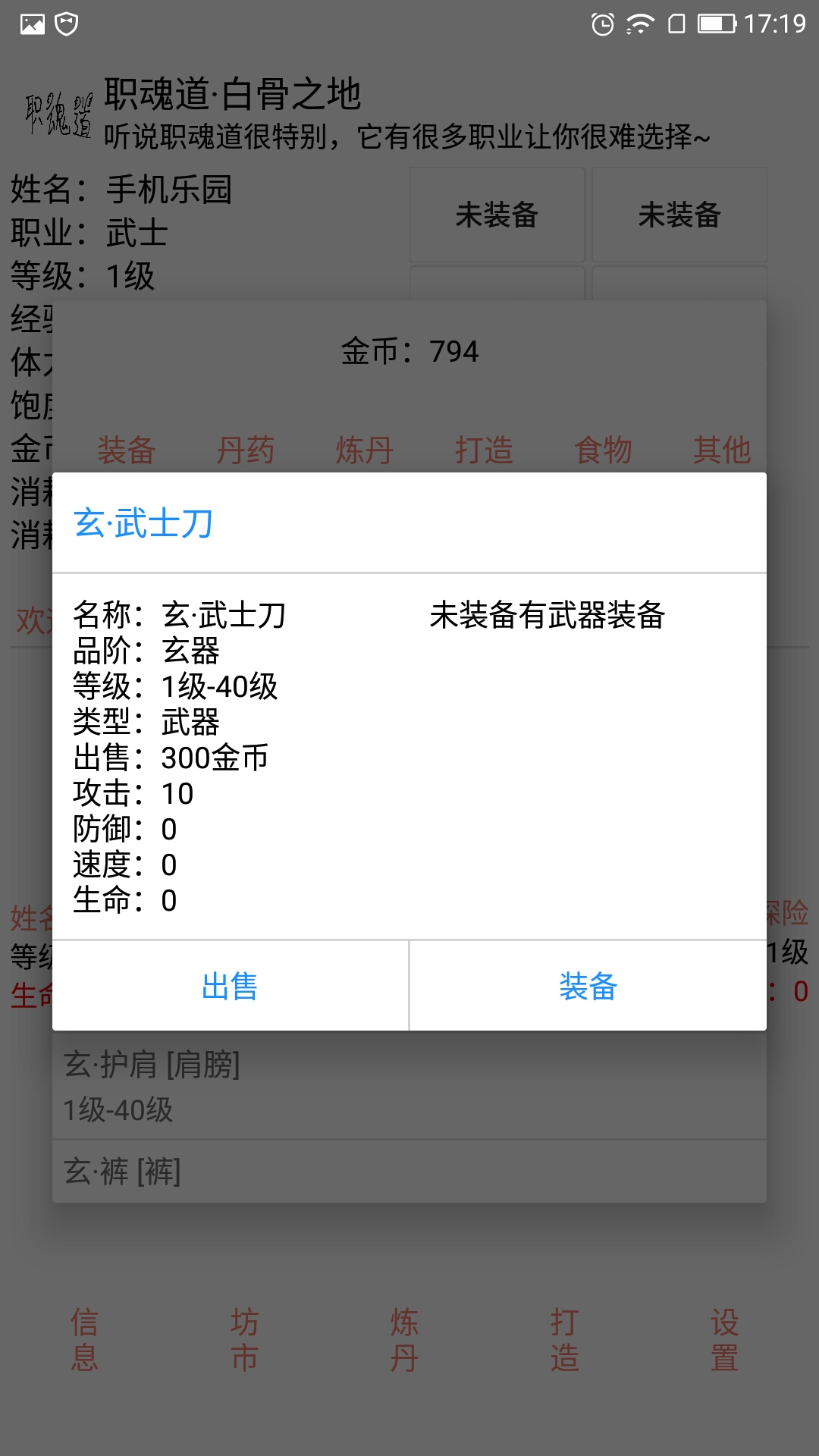The height and width of the screenshot is (1456, 819).
Task: Select the 其他 shop category
Action: [x=722, y=449]
